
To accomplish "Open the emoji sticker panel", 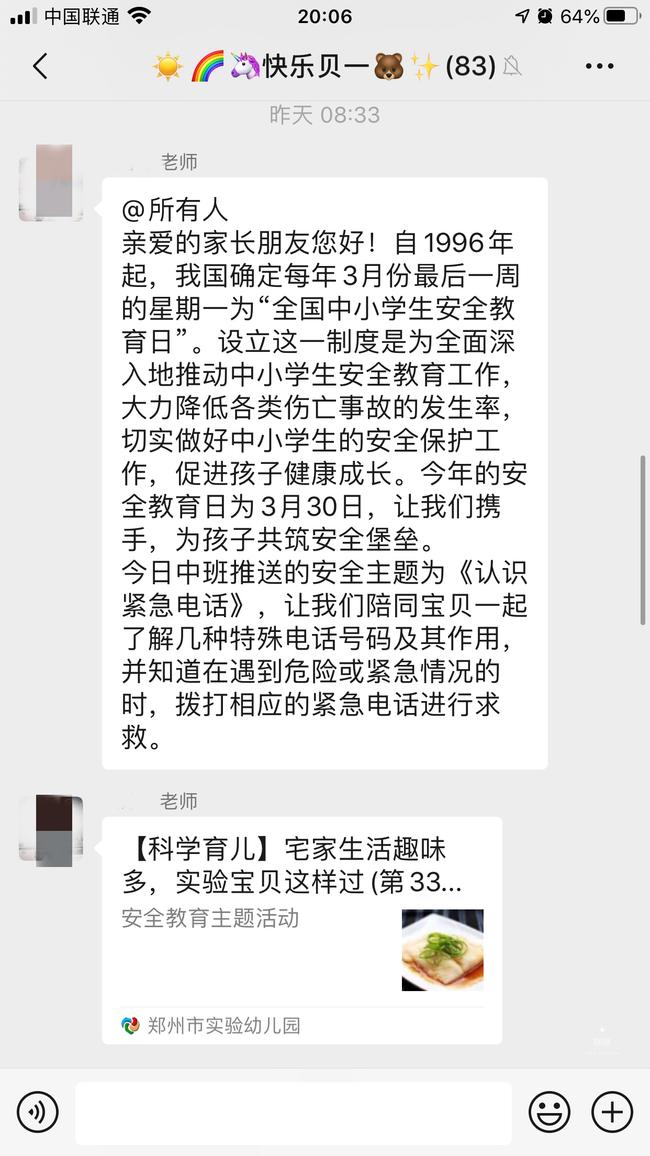I will [549, 1112].
